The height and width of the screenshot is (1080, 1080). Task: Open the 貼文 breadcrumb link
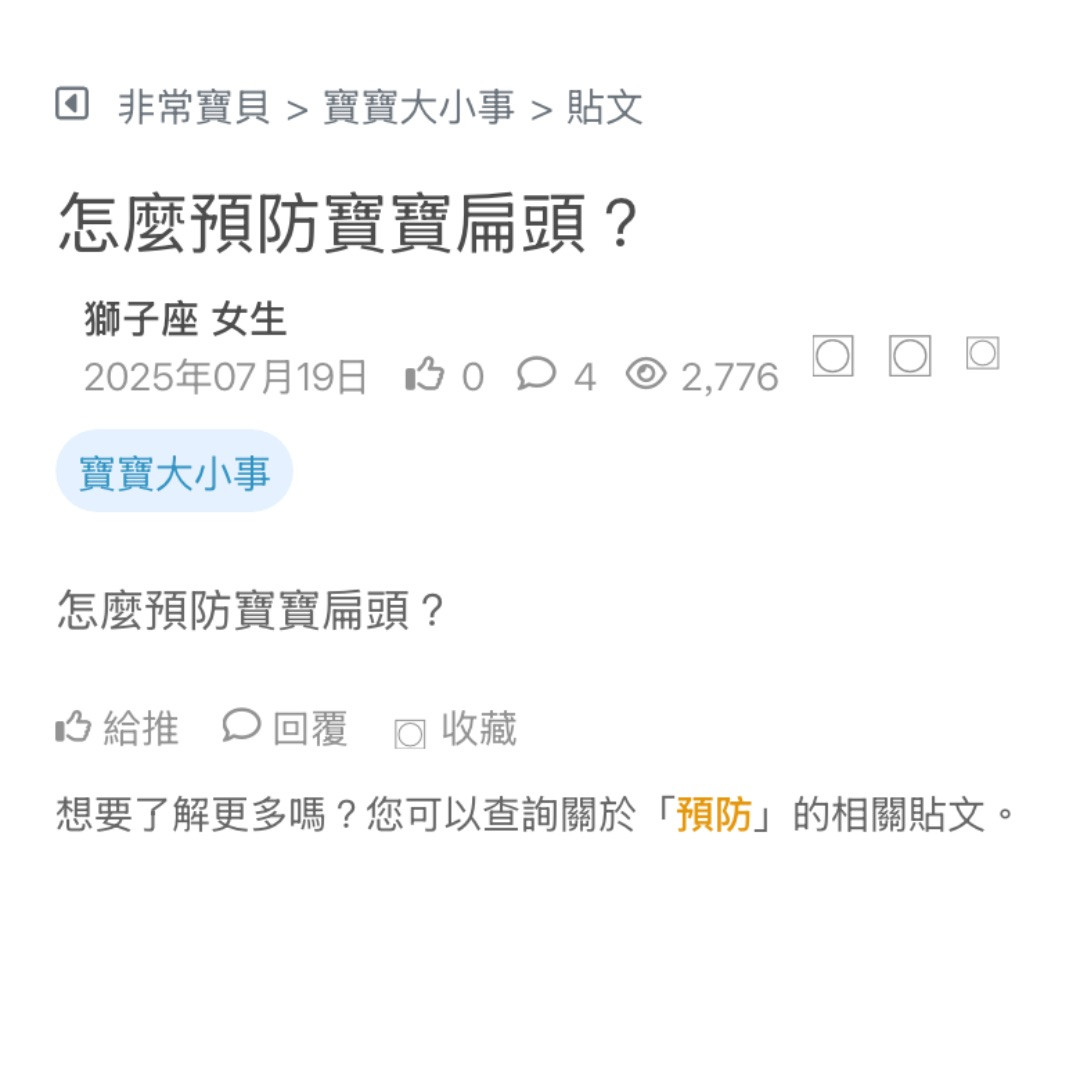click(x=604, y=107)
